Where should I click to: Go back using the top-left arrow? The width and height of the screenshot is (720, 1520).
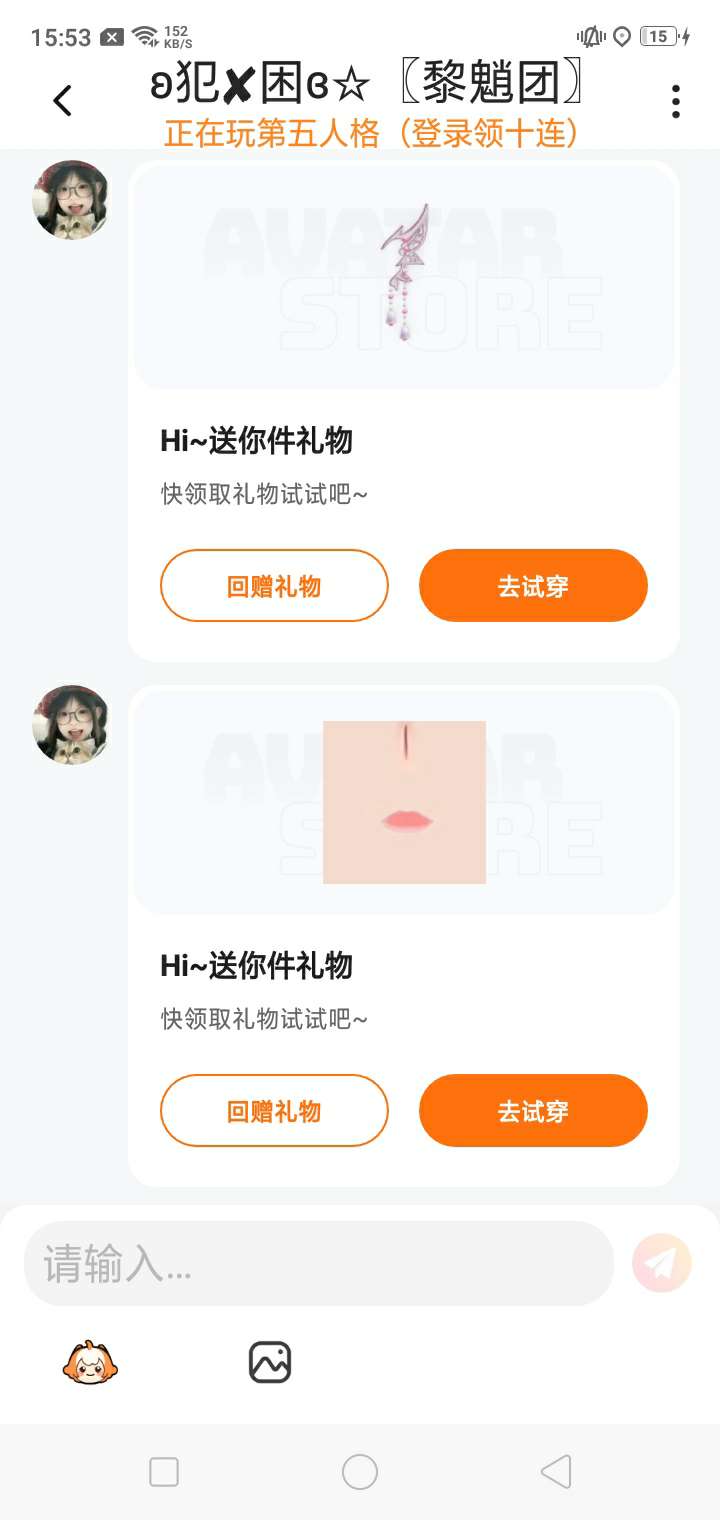62,100
